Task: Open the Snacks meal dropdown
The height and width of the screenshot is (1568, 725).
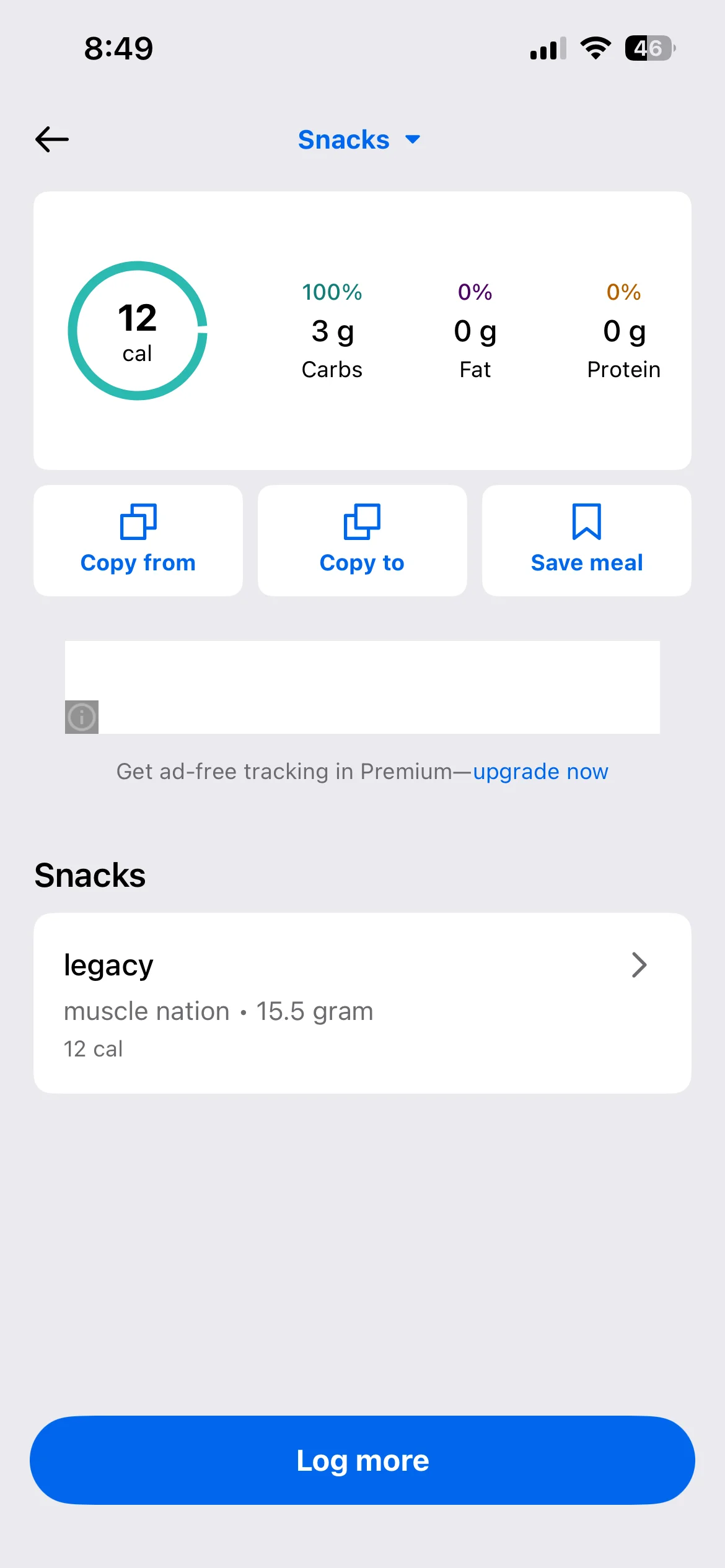Action: tap(359, 140)
